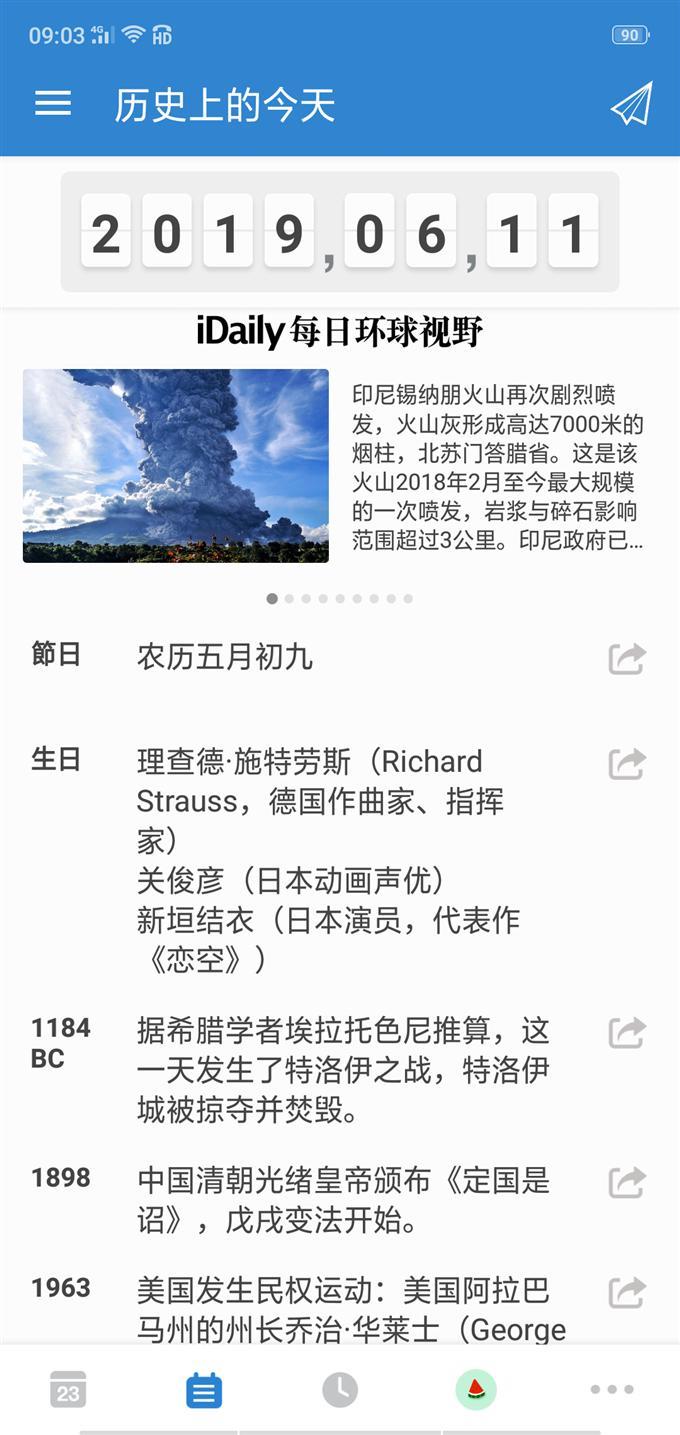680x1435 pixels.
Task: Open the 2019.06.11 date picker
Action: (340, 232)
